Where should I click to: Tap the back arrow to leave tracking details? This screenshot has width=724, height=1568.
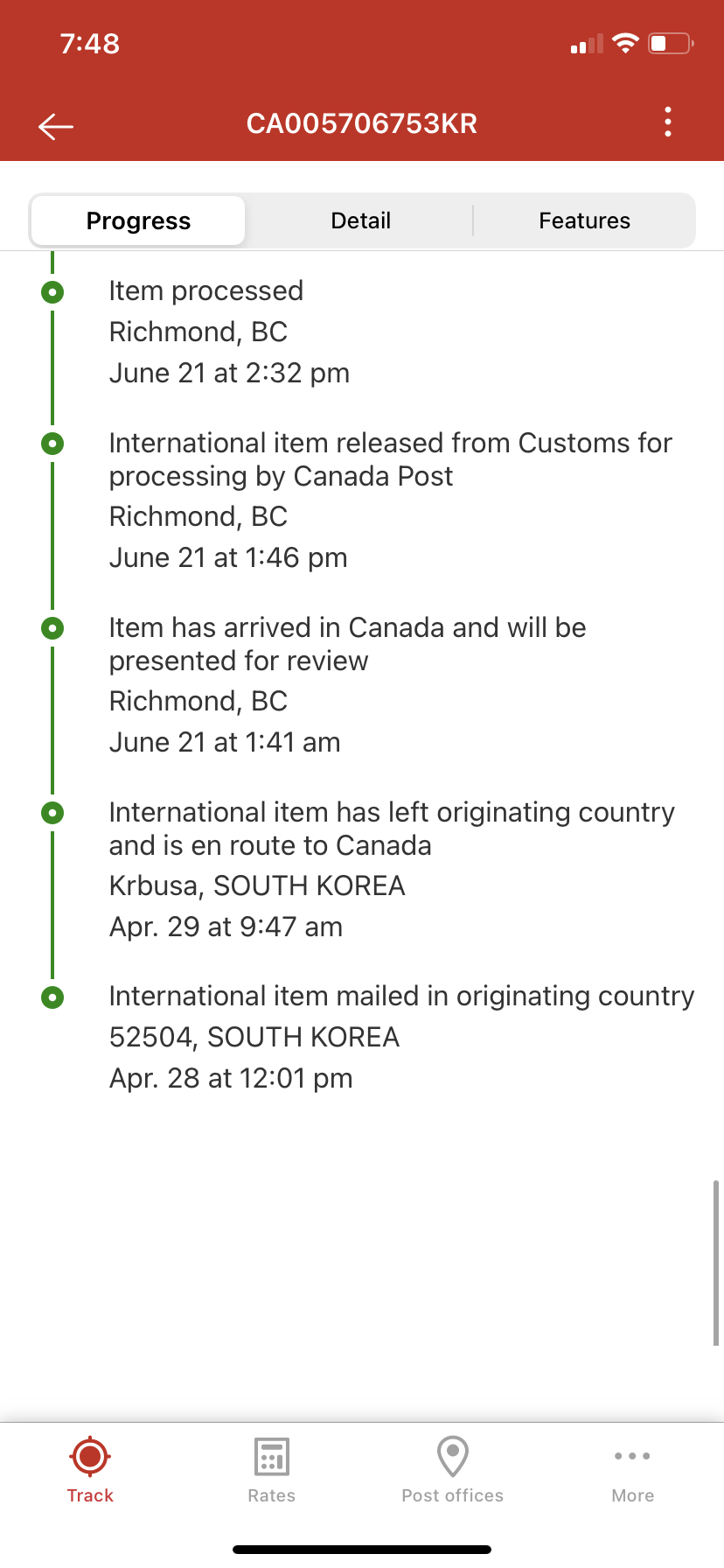[x=54, y=125]
